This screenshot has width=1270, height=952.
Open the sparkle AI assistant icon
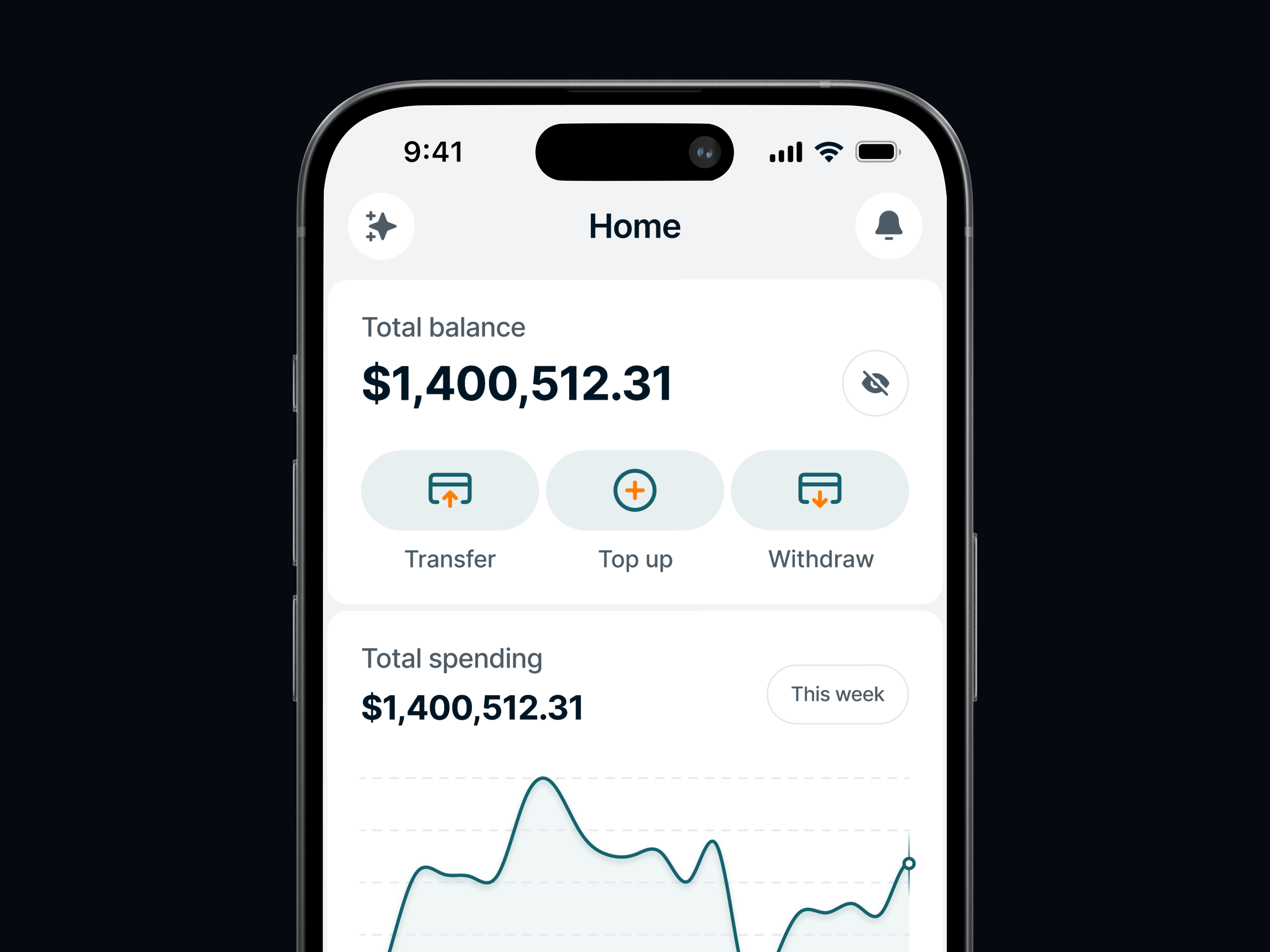[381, 226]
